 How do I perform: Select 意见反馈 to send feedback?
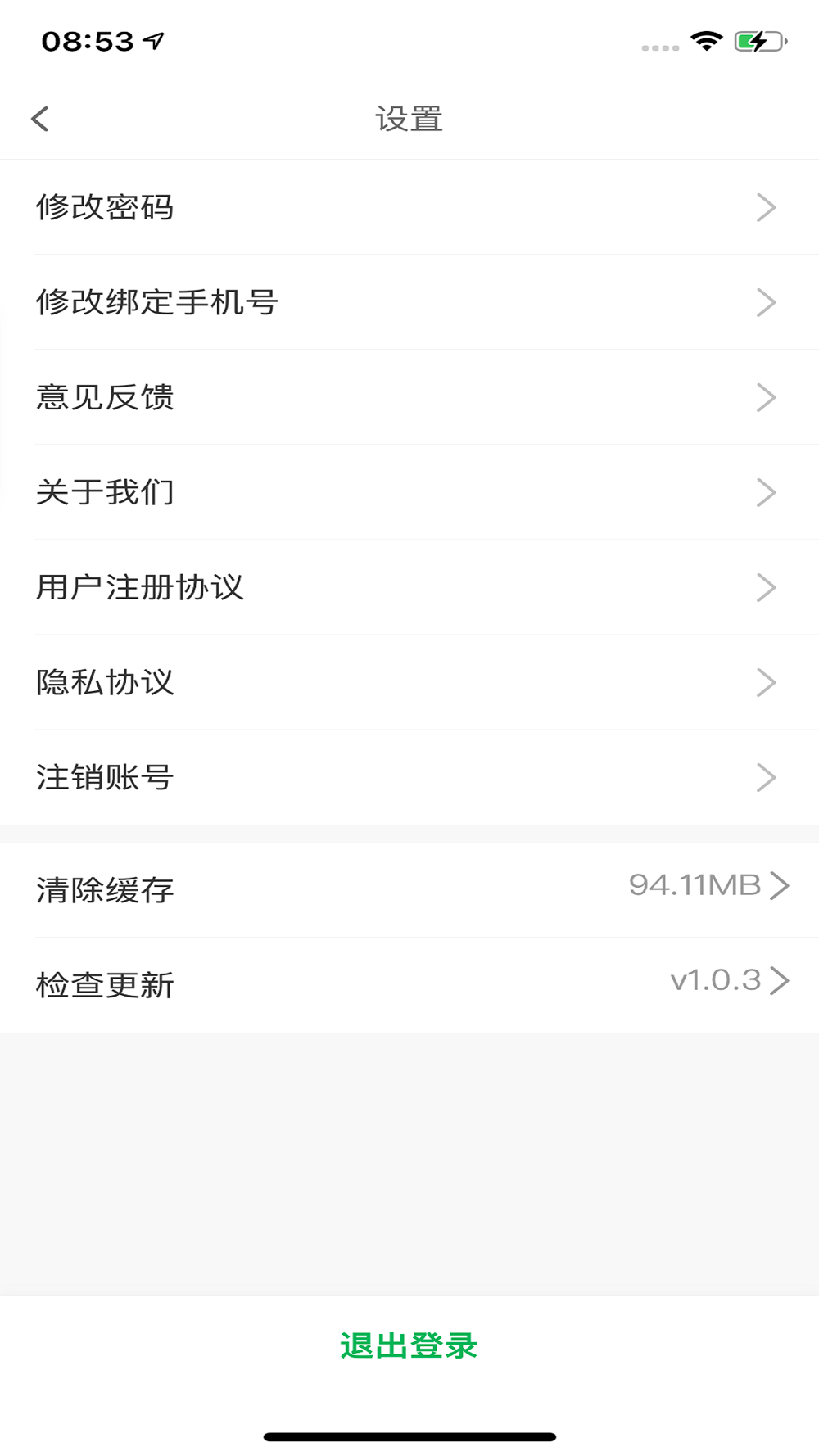(x=409, y=397)
